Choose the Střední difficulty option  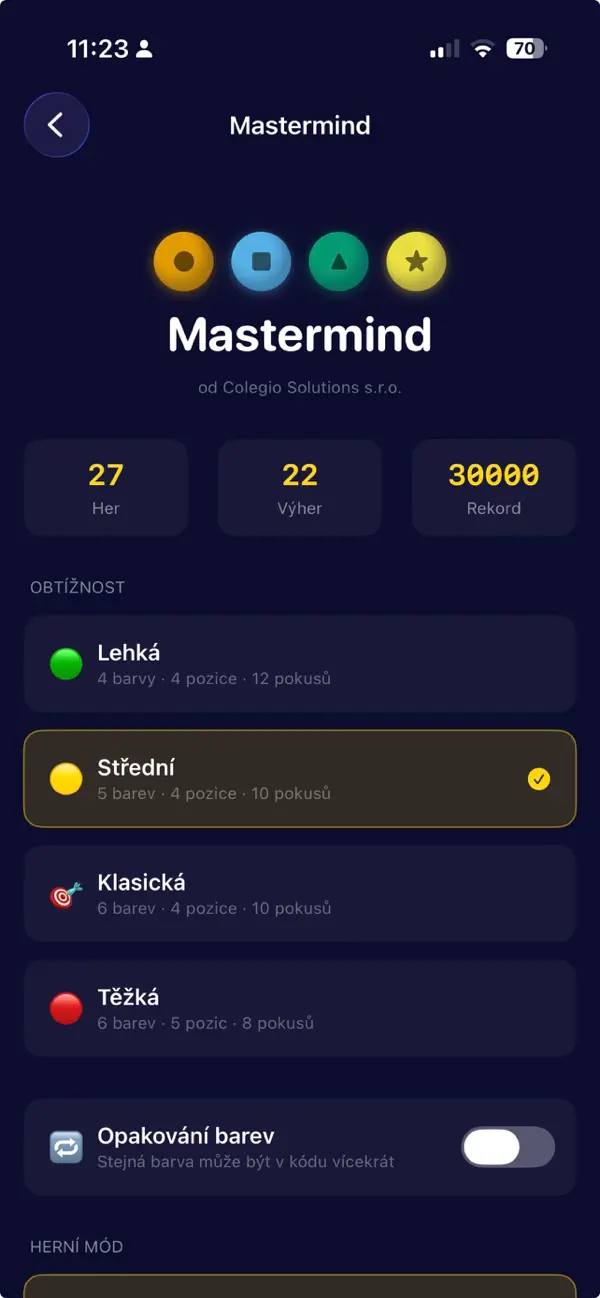300,779
